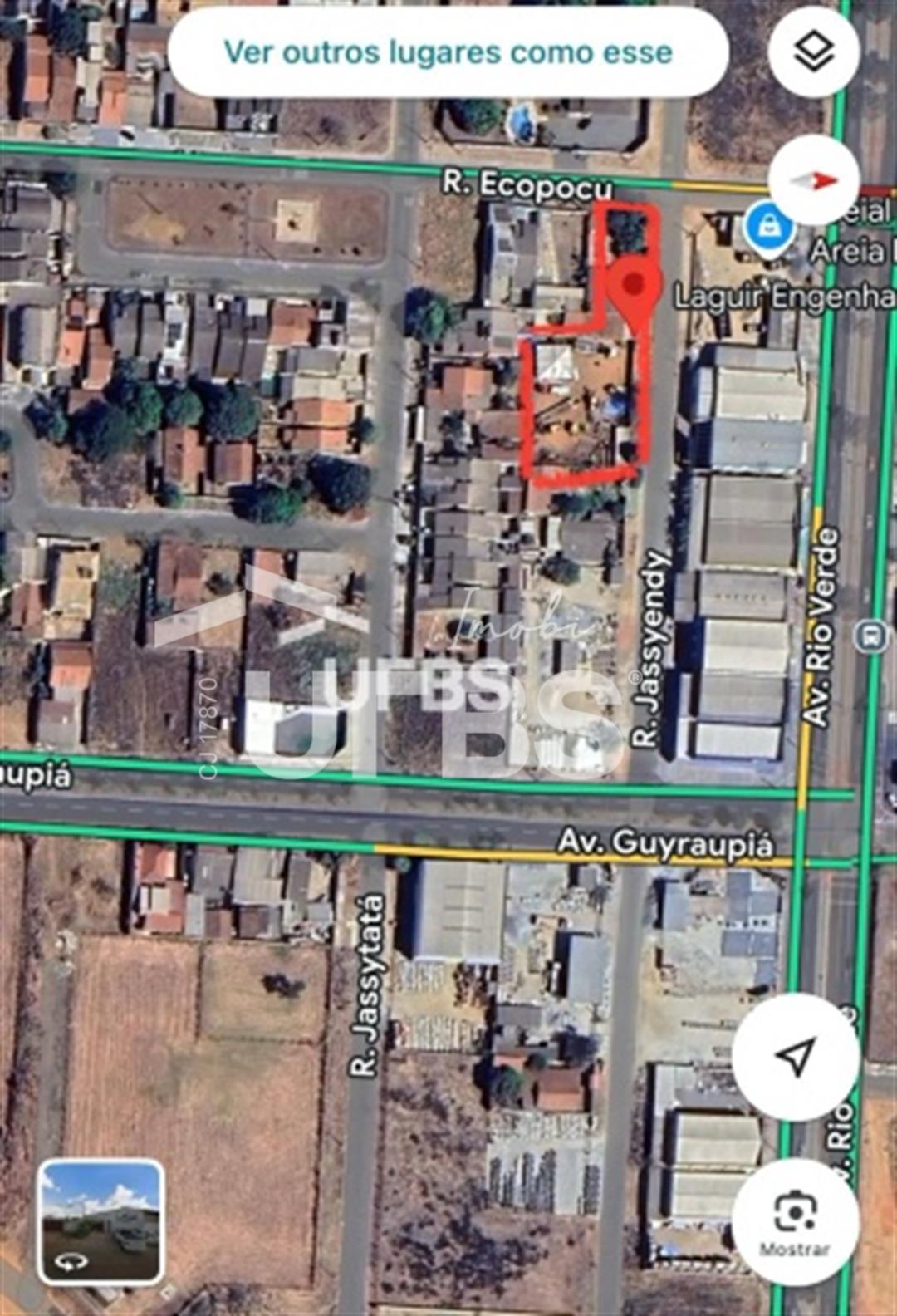Image resolution: width=897 pixels, height=1316 pixels.
Task: Open the Mostrar camera lens button
Action: [x=795, y=1221]
